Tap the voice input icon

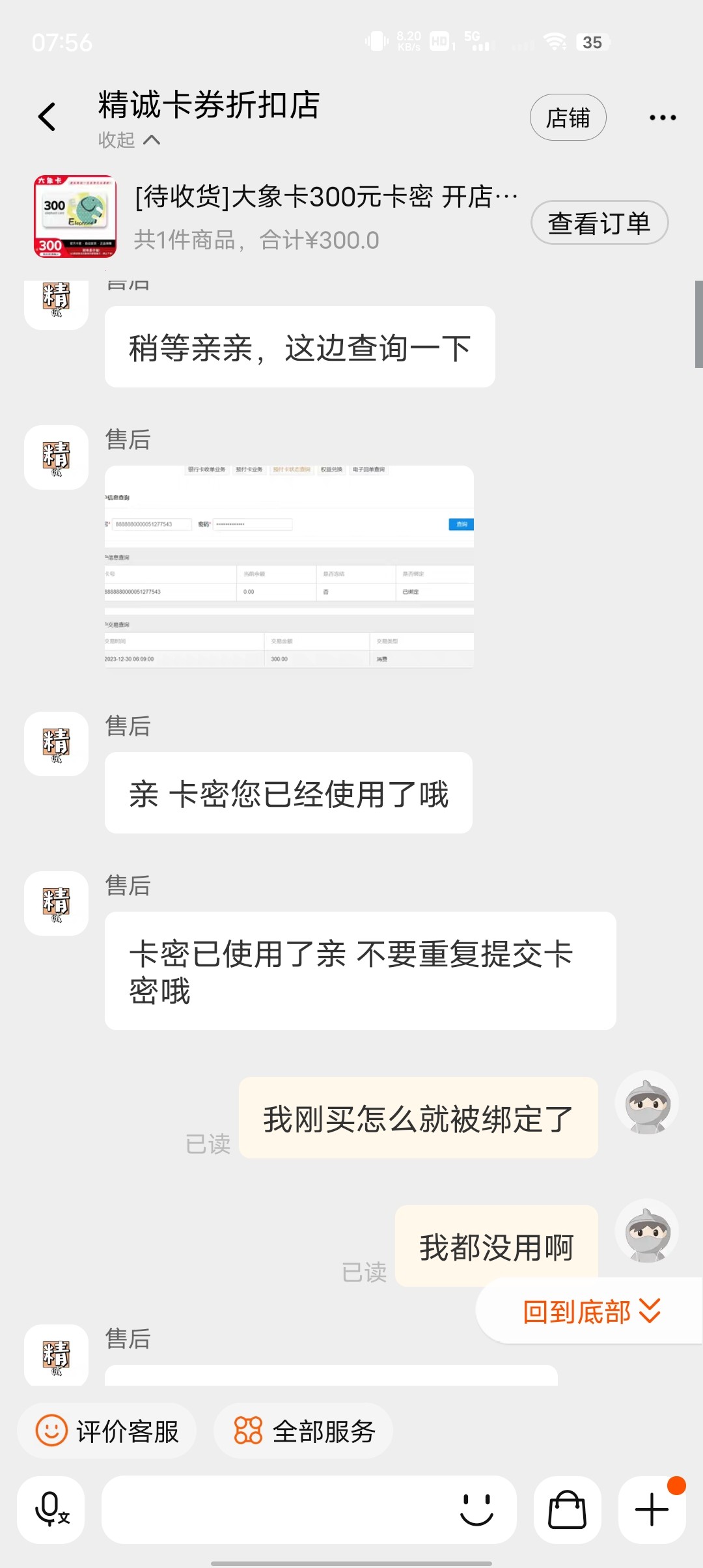click(x=51, y=1509)
